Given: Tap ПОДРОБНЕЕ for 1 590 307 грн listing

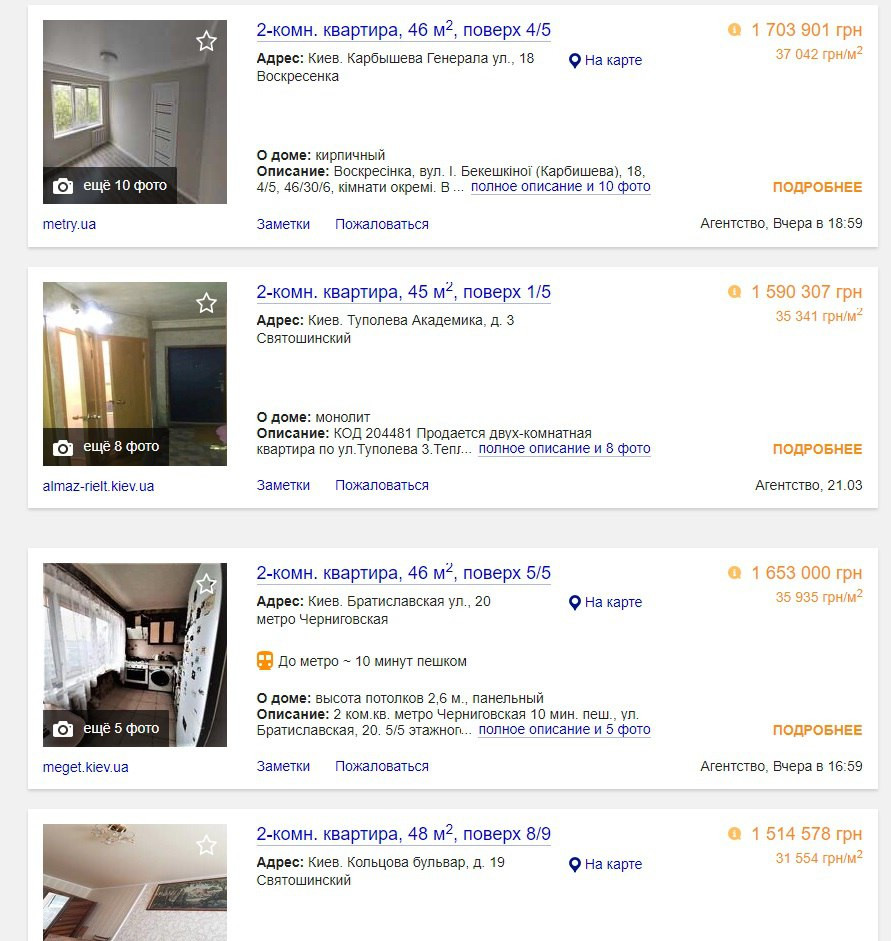Looking at the screenshot, I should pyautogui.click(x=816, y=449).
